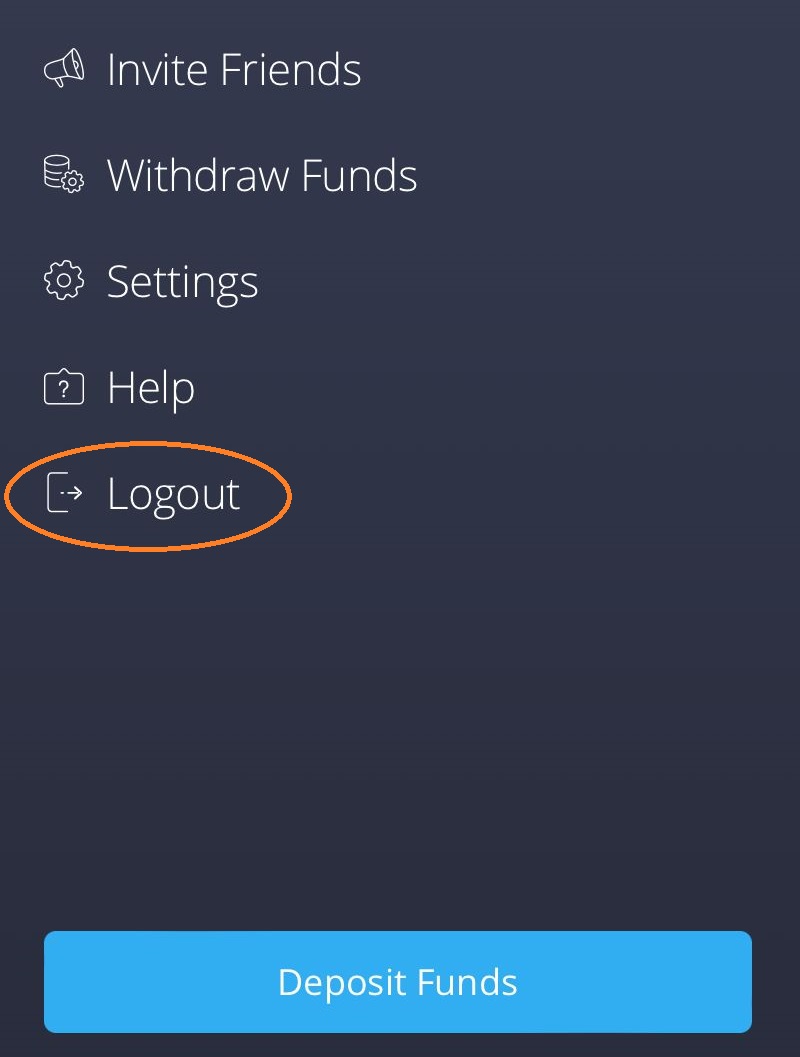The width and height of the screenshot is (800, 1057).
Task: Click the Settings gear icon
Action: click(x=62, y=281)
